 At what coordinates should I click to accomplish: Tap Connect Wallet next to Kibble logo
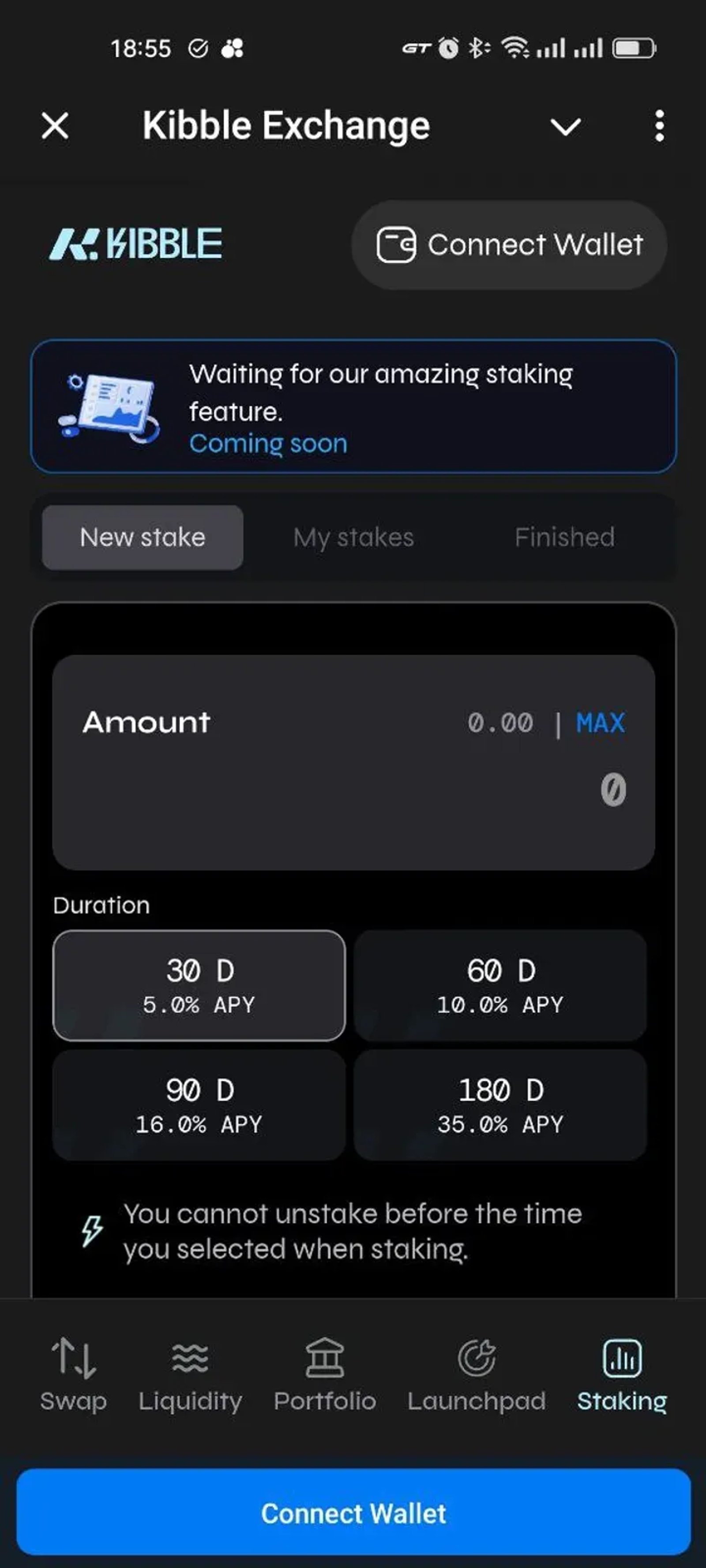tap(509, 245)
